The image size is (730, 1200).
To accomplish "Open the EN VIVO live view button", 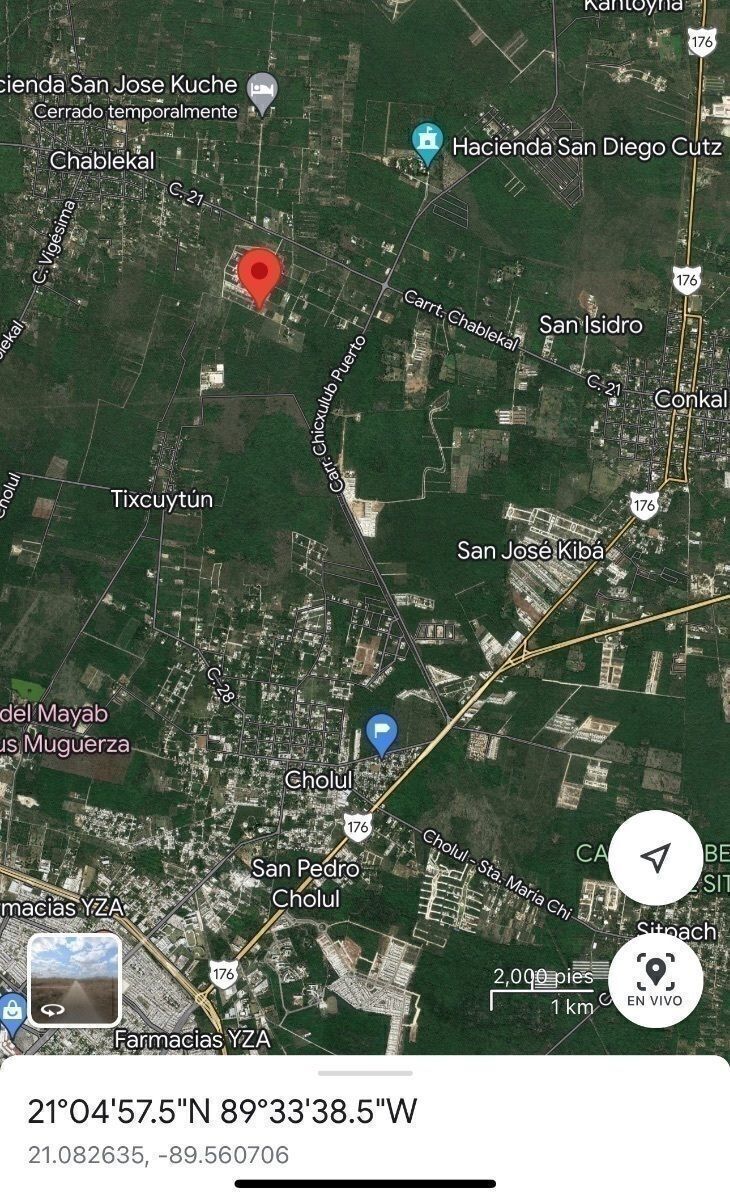I will [655, 979].
